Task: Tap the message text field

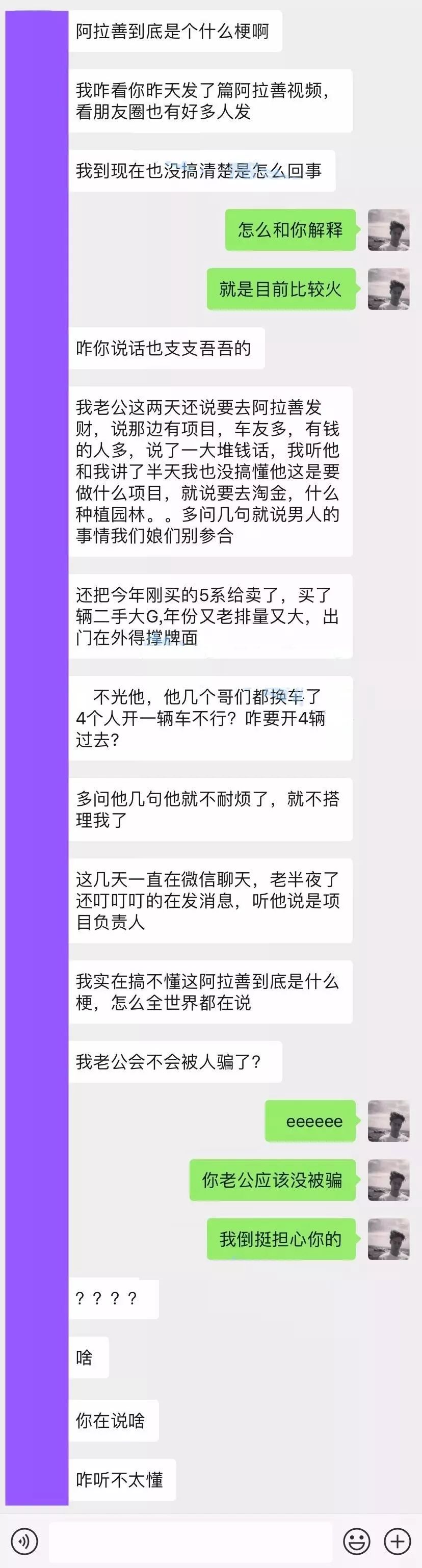Action: [x=190, y=1541]
